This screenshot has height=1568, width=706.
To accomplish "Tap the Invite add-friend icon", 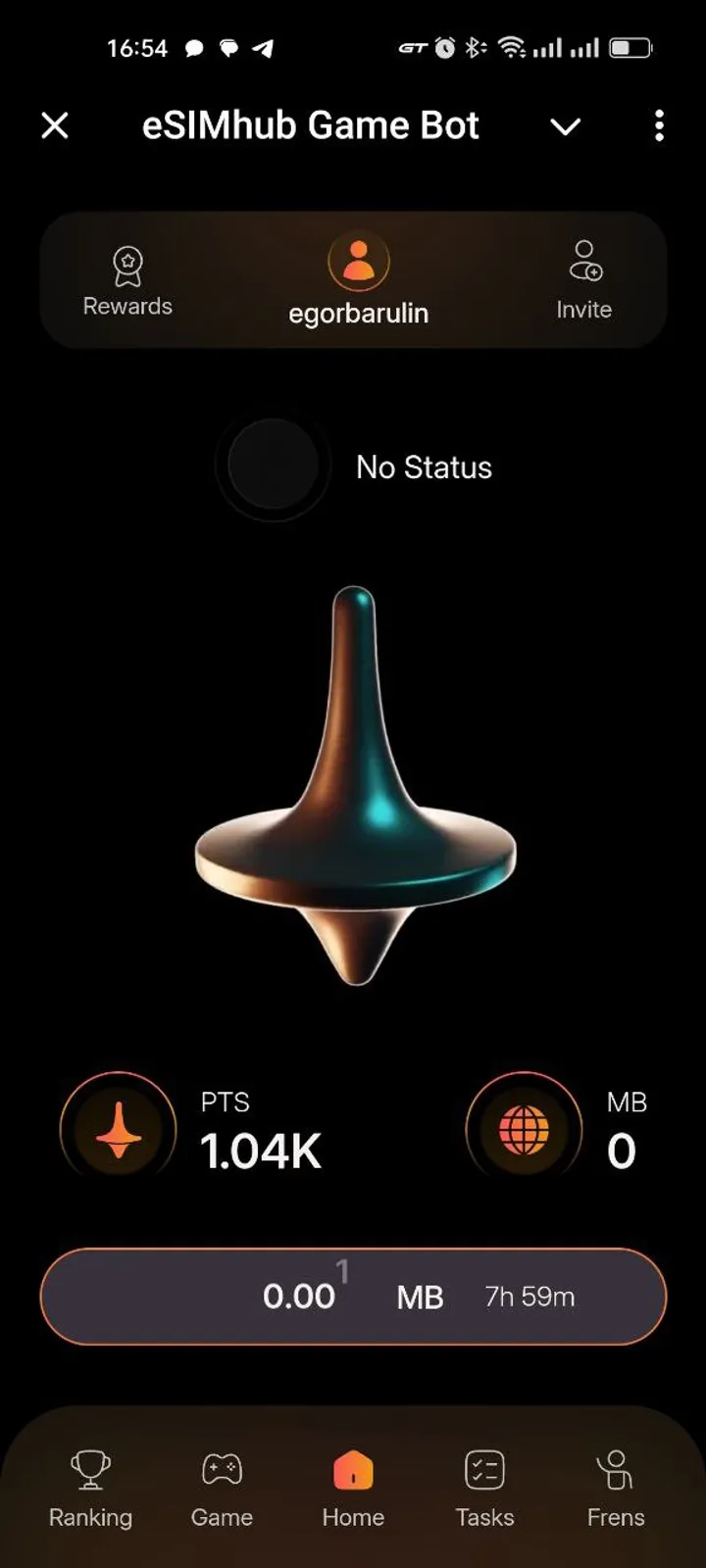I will coord(584,261).
